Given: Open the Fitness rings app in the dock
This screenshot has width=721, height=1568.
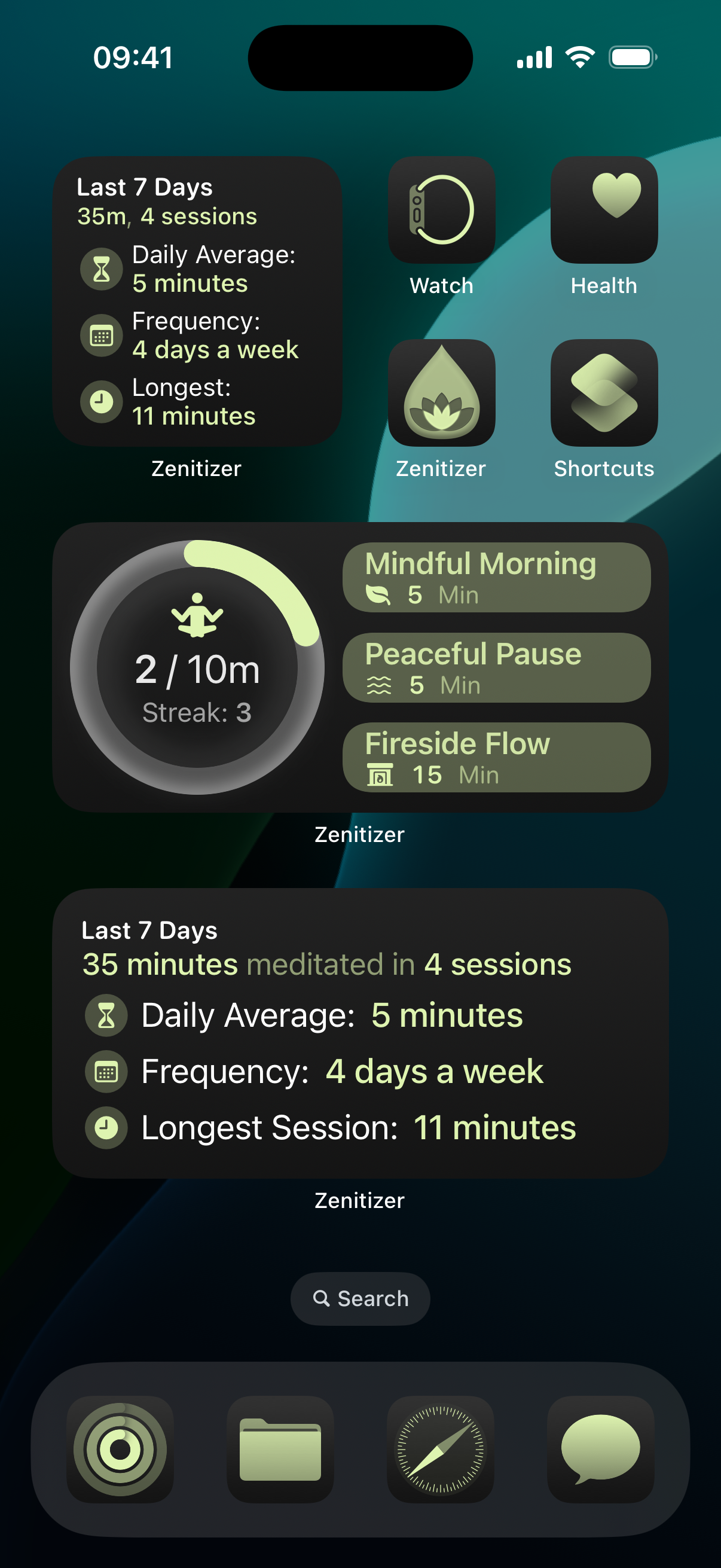Looking at the screenshot, I should pyautogui.click(x=121, y=1450).
